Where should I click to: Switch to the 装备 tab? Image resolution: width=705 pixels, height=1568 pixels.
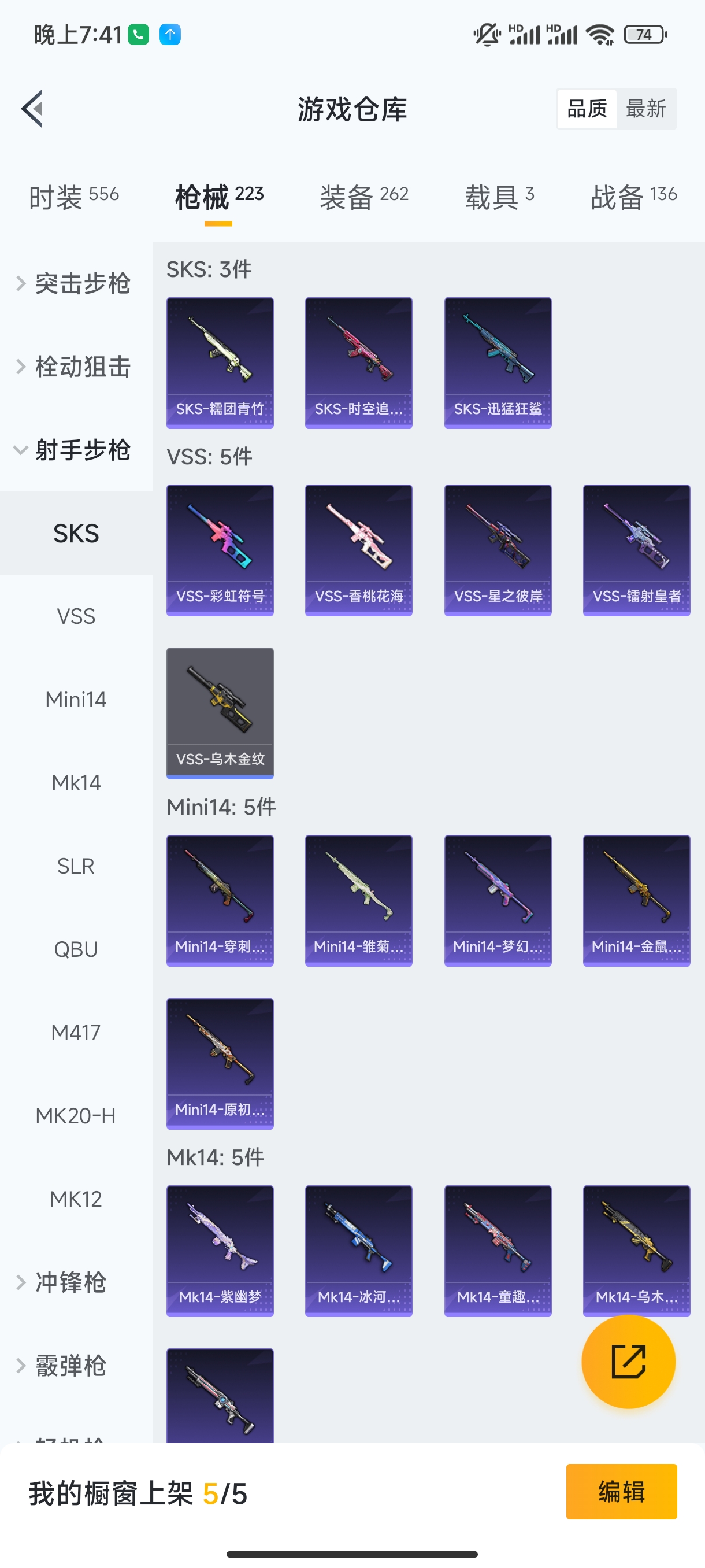pos(363,197)
